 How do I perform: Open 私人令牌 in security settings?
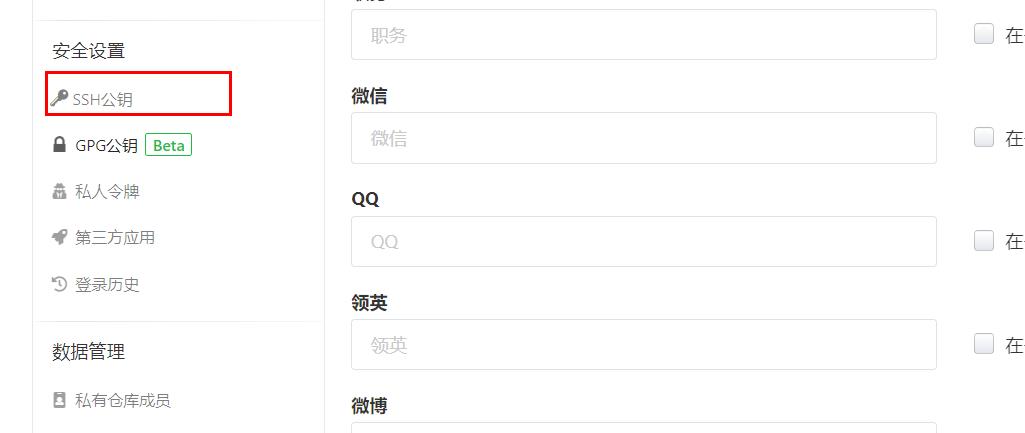(107, 191)
